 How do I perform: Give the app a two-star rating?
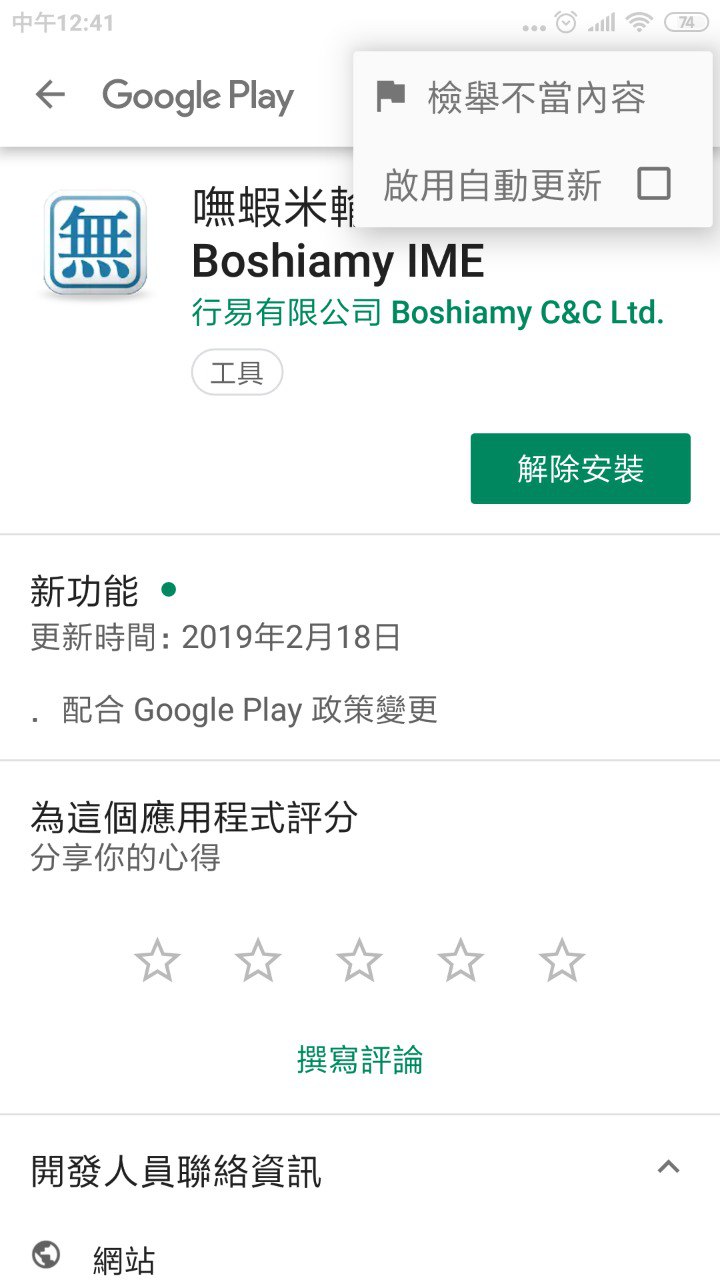click(258, 961)
